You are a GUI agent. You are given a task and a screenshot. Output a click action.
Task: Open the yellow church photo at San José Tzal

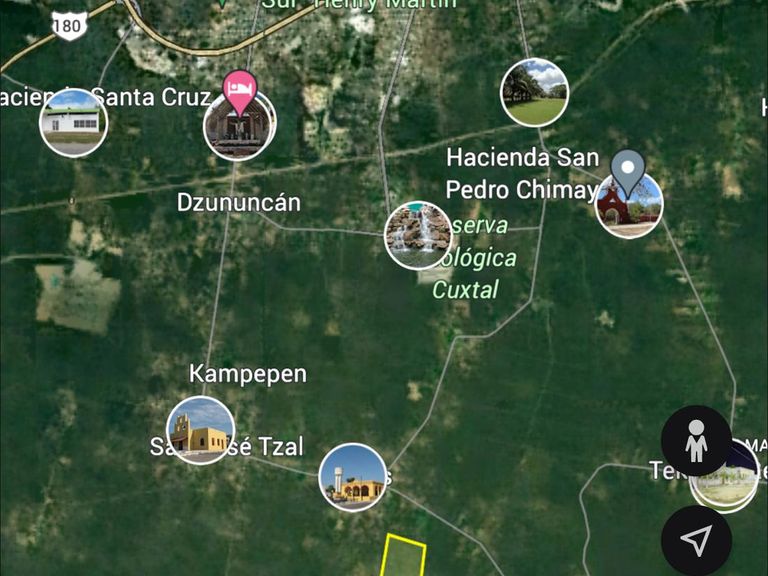[x=200, y=430]
